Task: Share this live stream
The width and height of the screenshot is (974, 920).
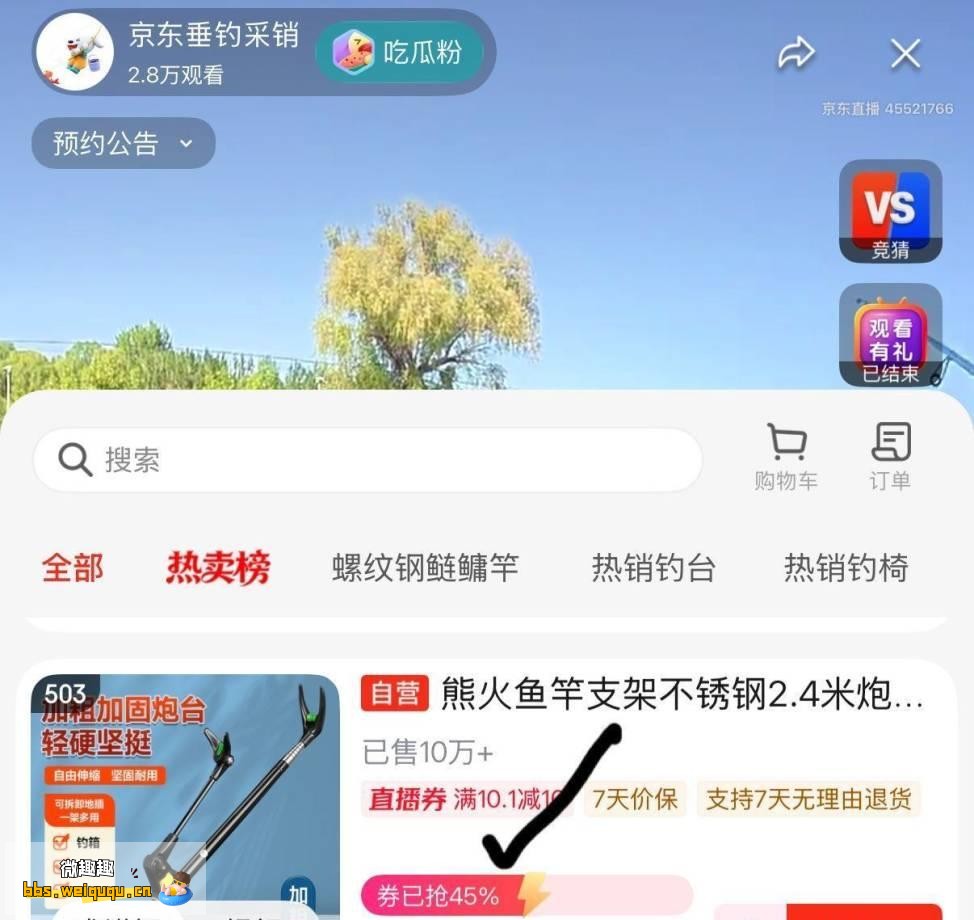Action: click(x=796, y=54)
